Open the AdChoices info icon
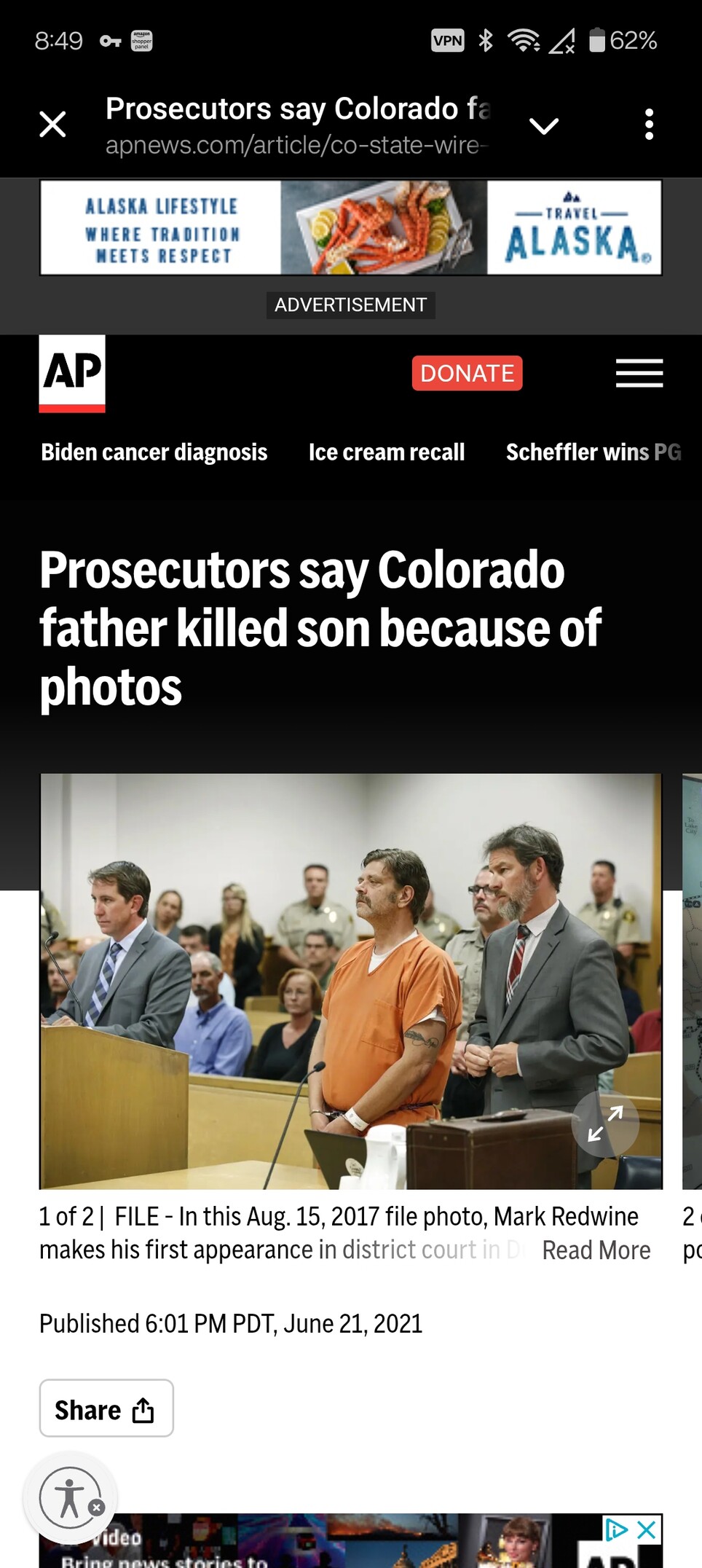702x1568 pixels. tap(617, 1529)
